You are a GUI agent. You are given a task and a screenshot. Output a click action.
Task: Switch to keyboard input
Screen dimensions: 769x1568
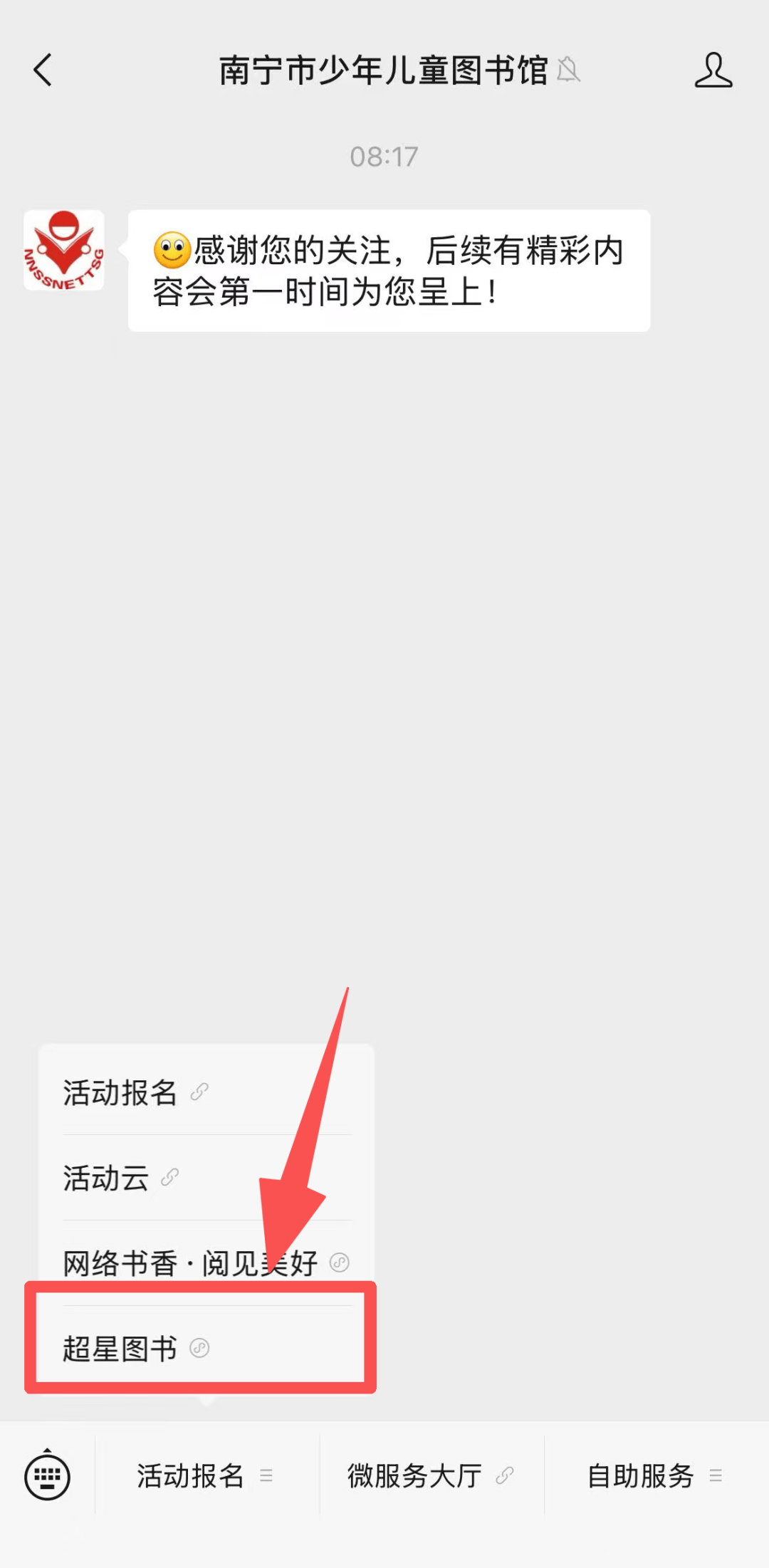pos(47,1476)
